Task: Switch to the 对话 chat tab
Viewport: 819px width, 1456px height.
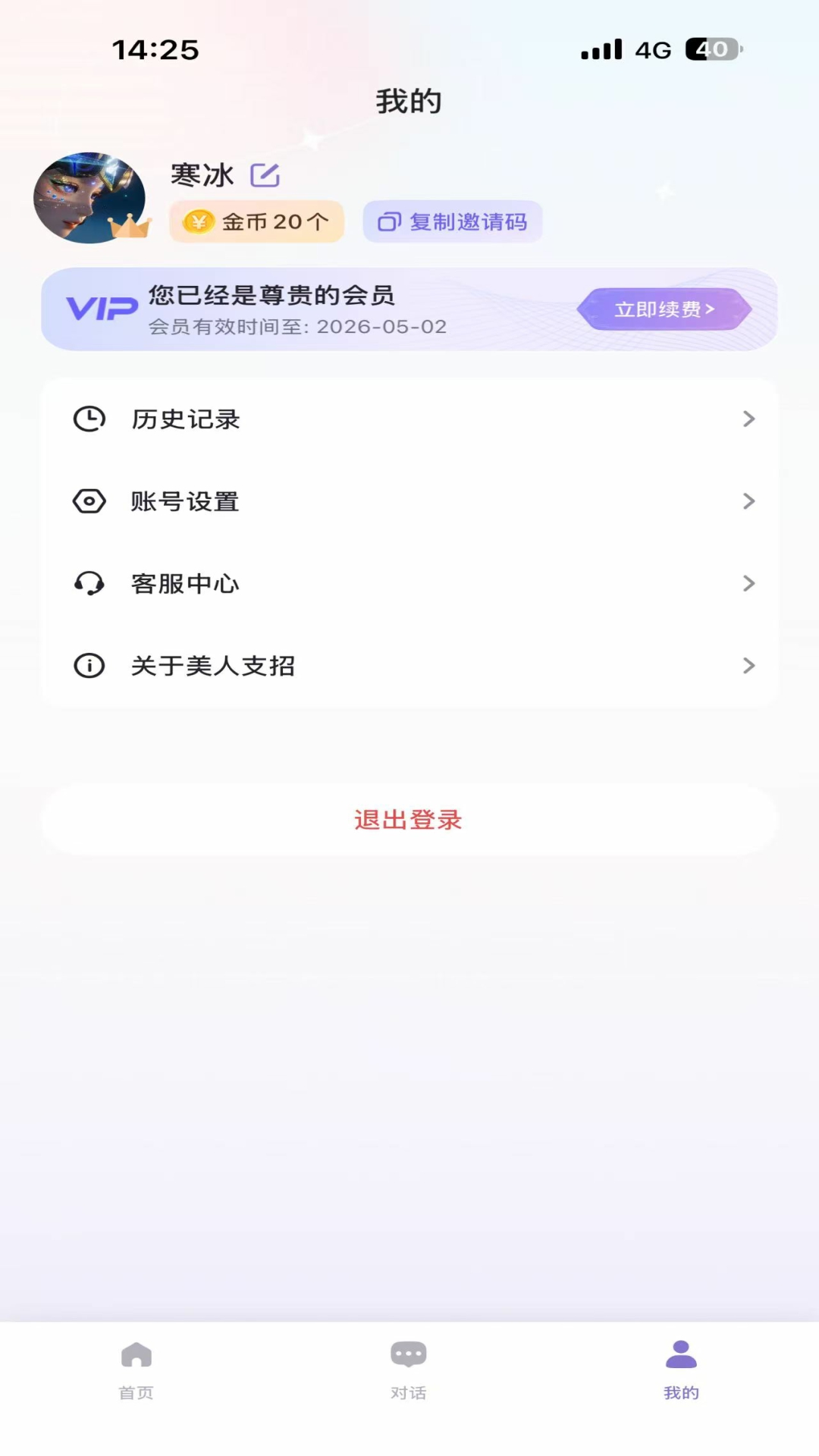Action: 409,1370
